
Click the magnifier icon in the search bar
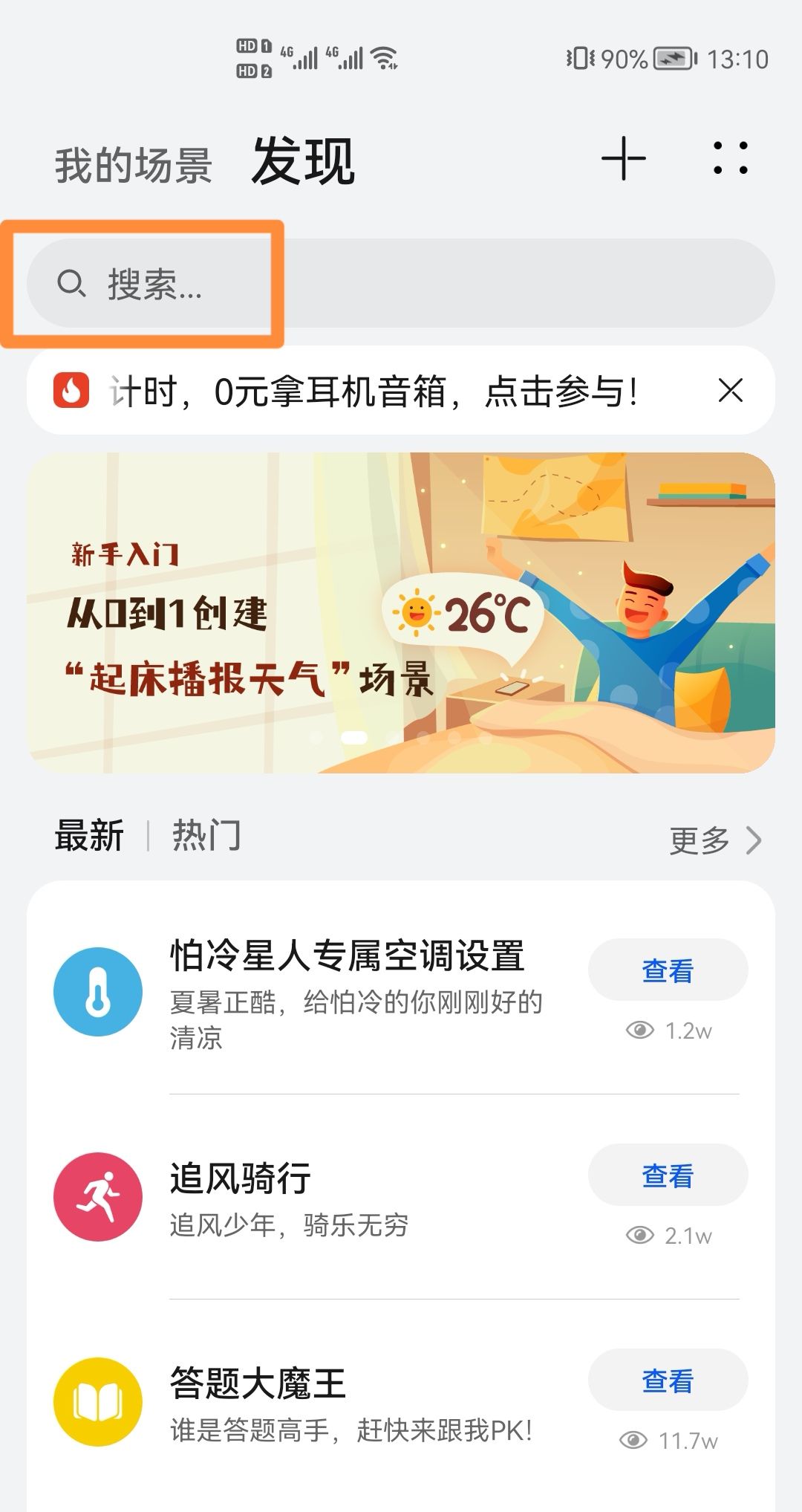[72, 282]
